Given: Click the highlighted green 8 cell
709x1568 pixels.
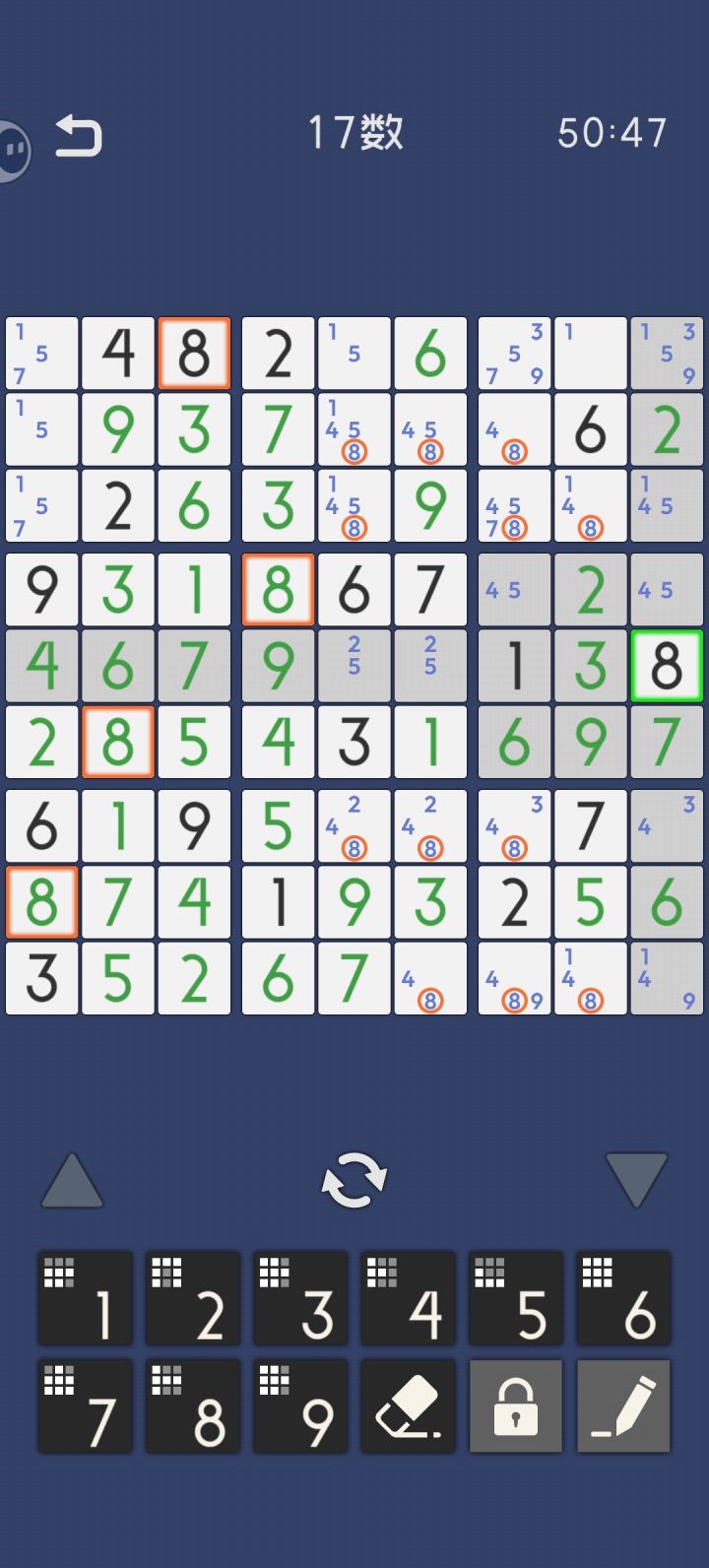Looking at the screenshot, I should coord(666,665).
